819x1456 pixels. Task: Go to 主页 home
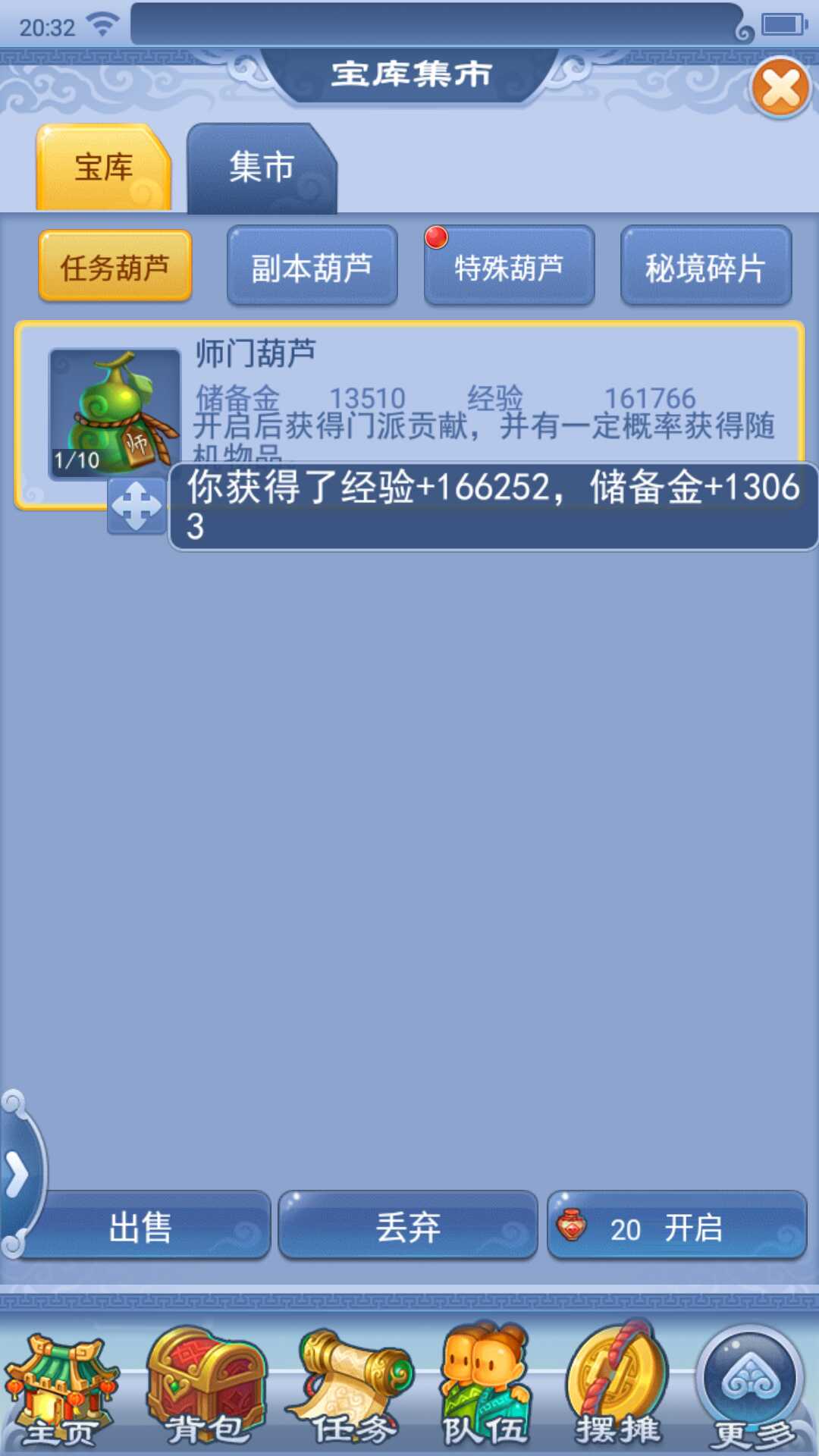61,1392
